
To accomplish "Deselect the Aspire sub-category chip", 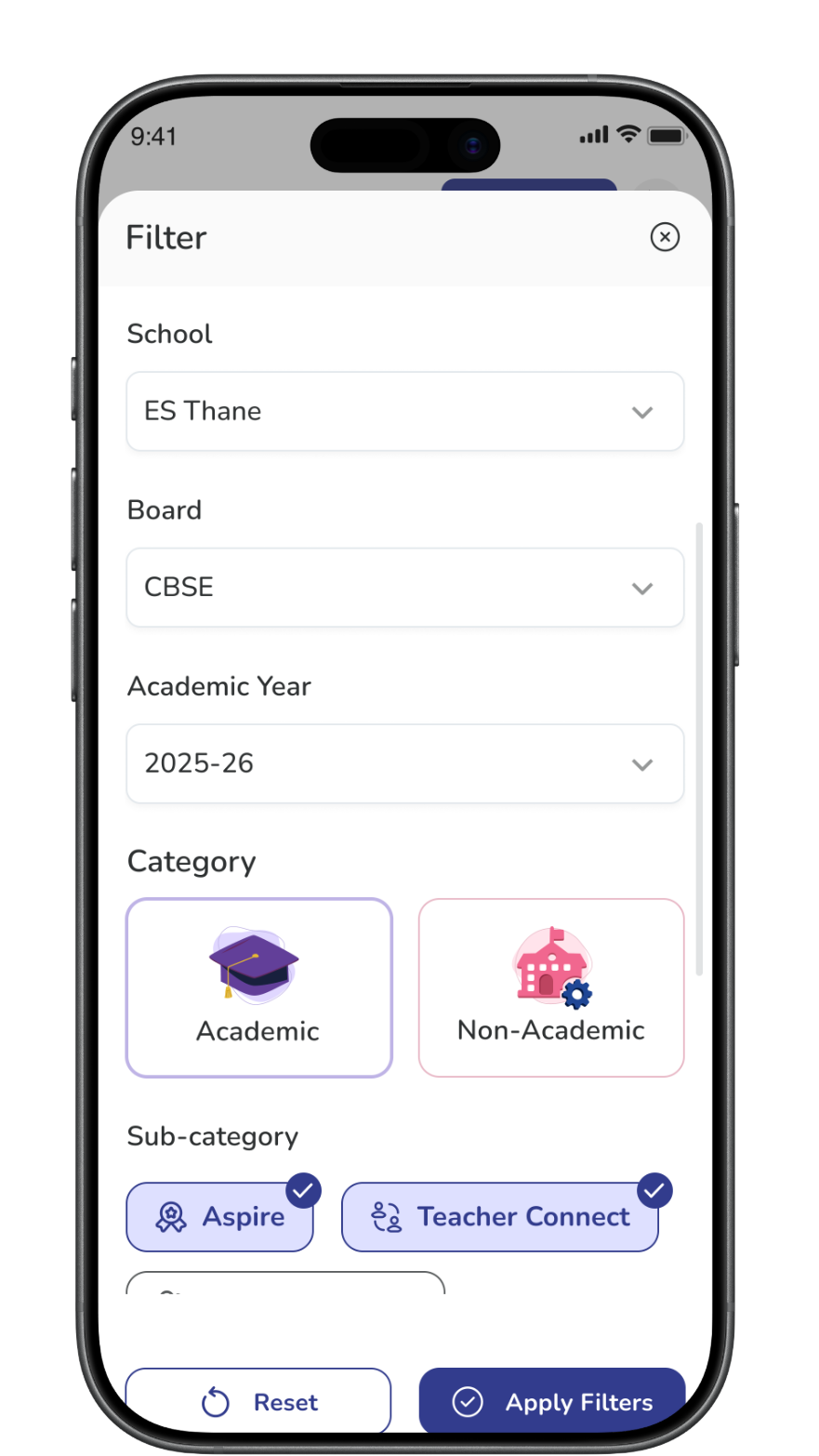I will [220, 1217].
